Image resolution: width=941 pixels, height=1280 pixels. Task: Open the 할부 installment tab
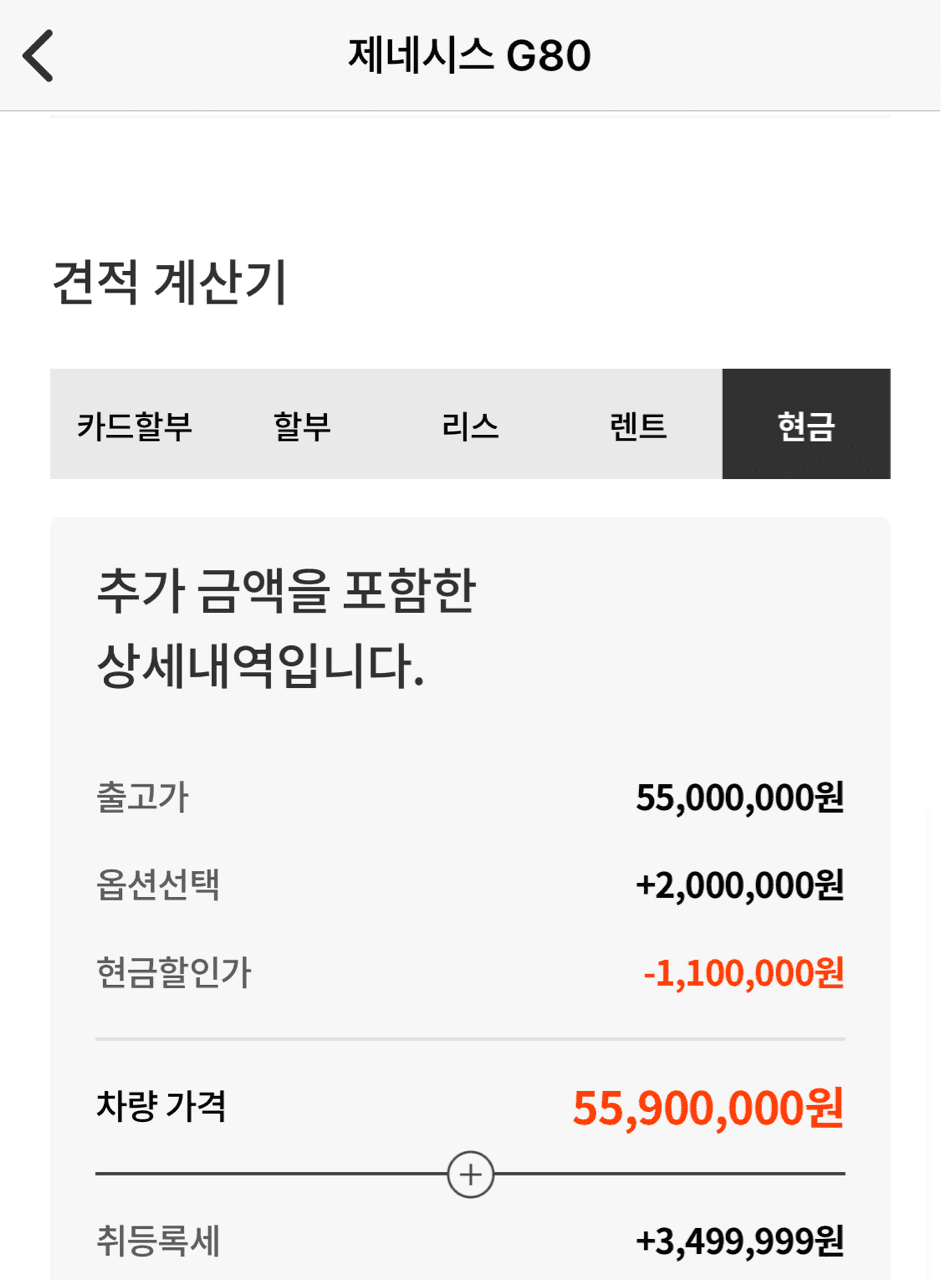coord(301,424)
